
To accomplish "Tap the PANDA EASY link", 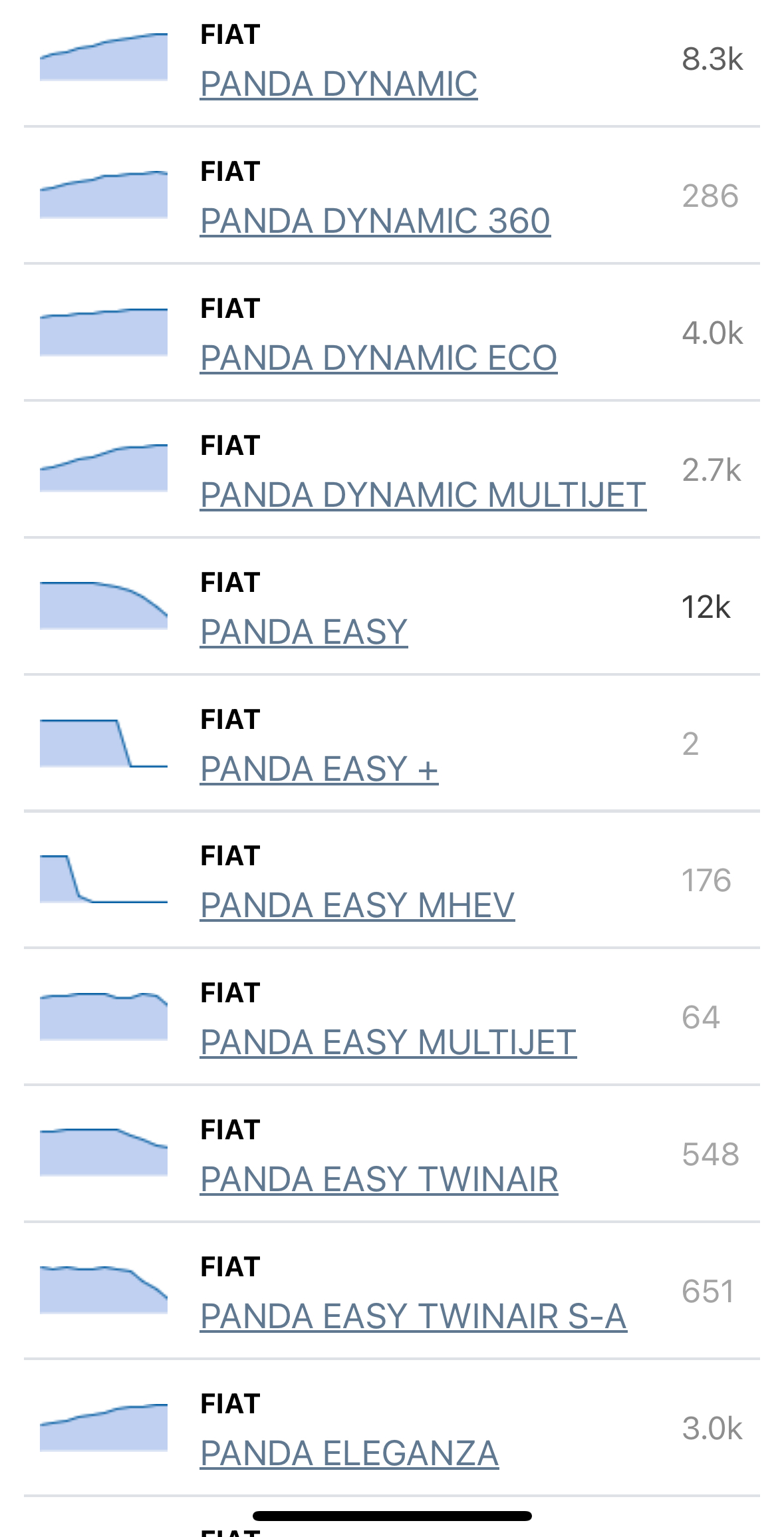I will point(304,632).
